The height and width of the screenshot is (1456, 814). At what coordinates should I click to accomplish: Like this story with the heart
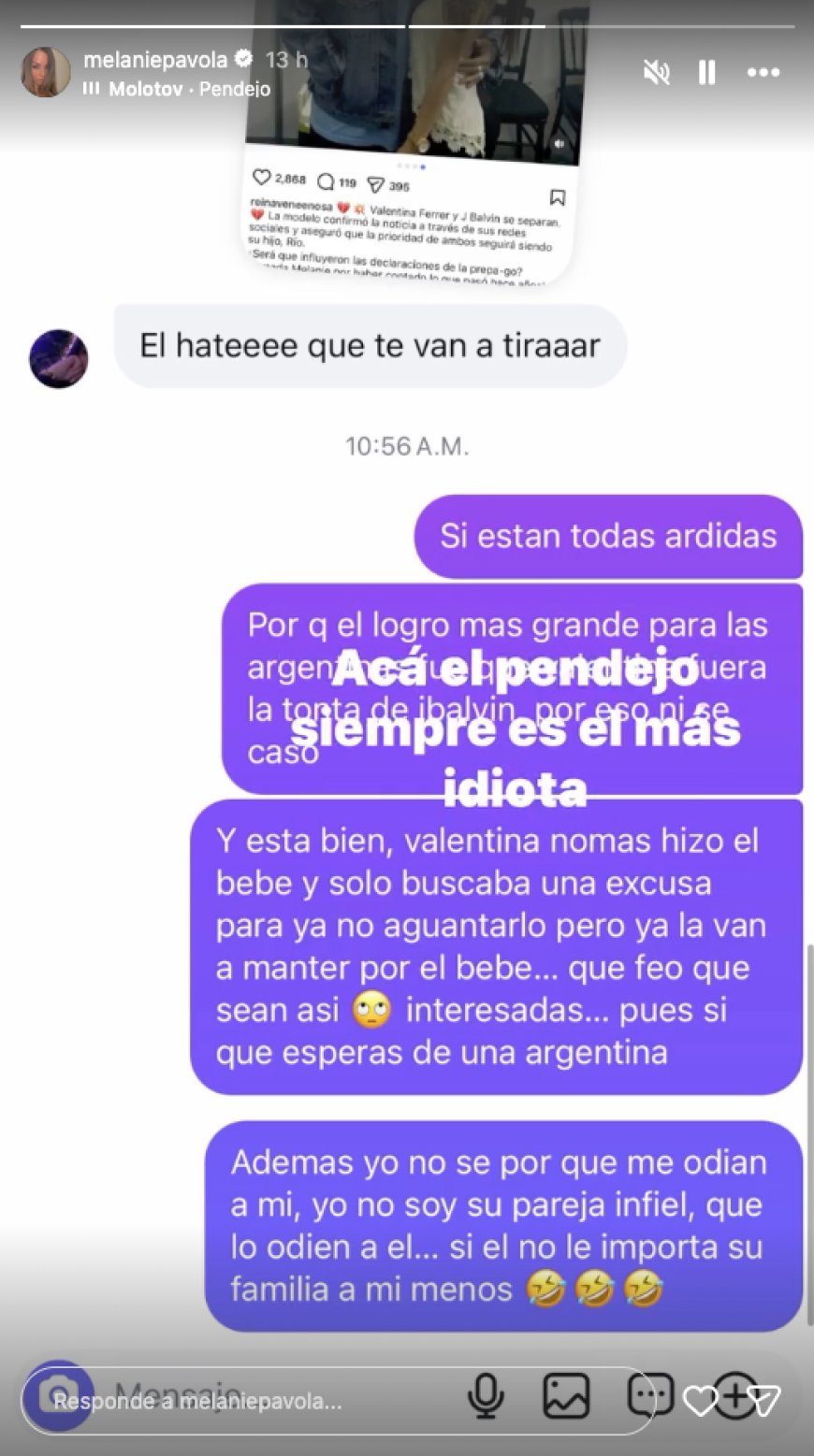[x=700, y=1400]
